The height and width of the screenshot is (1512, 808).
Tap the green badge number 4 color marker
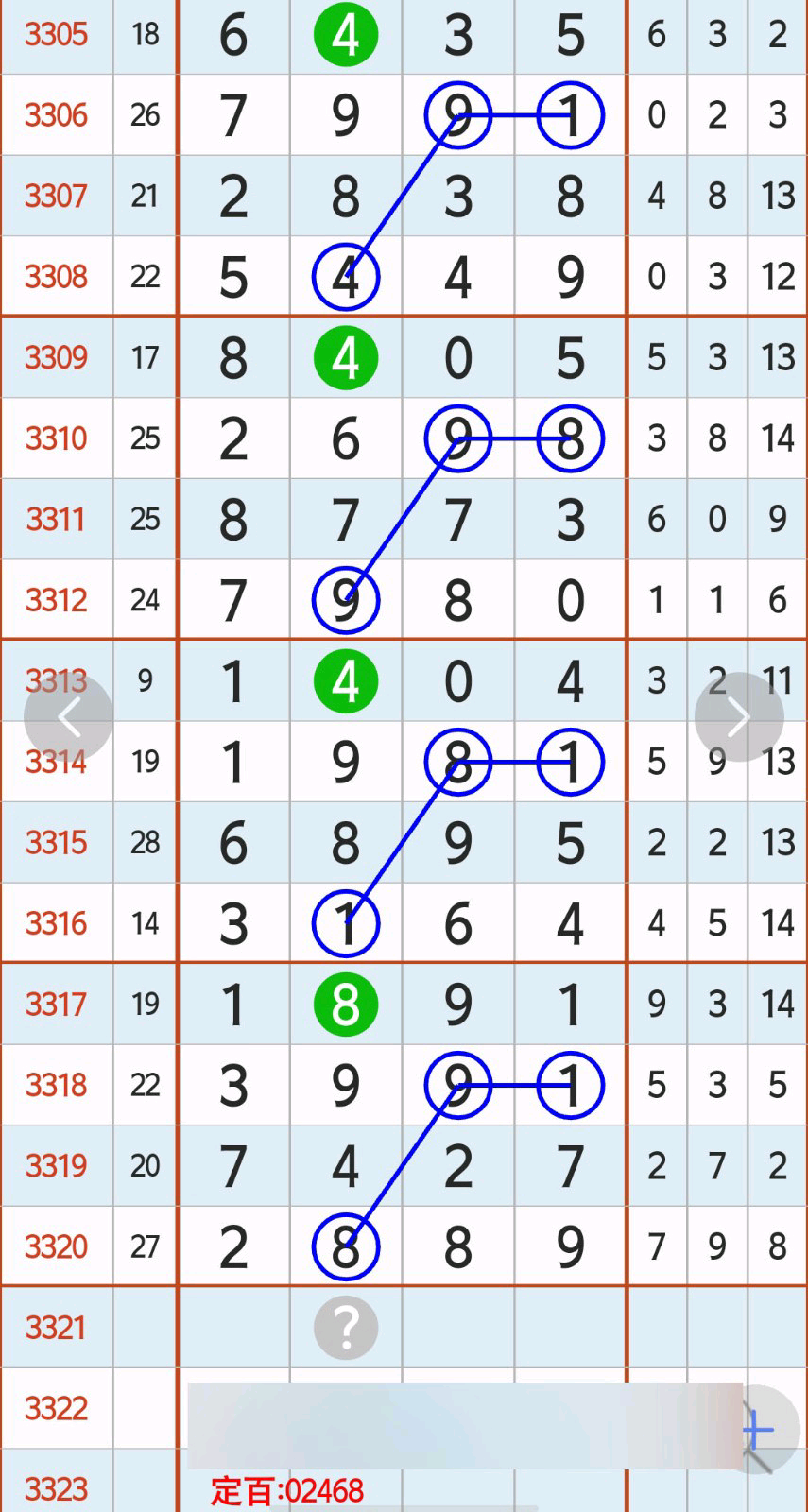point(346,36)
